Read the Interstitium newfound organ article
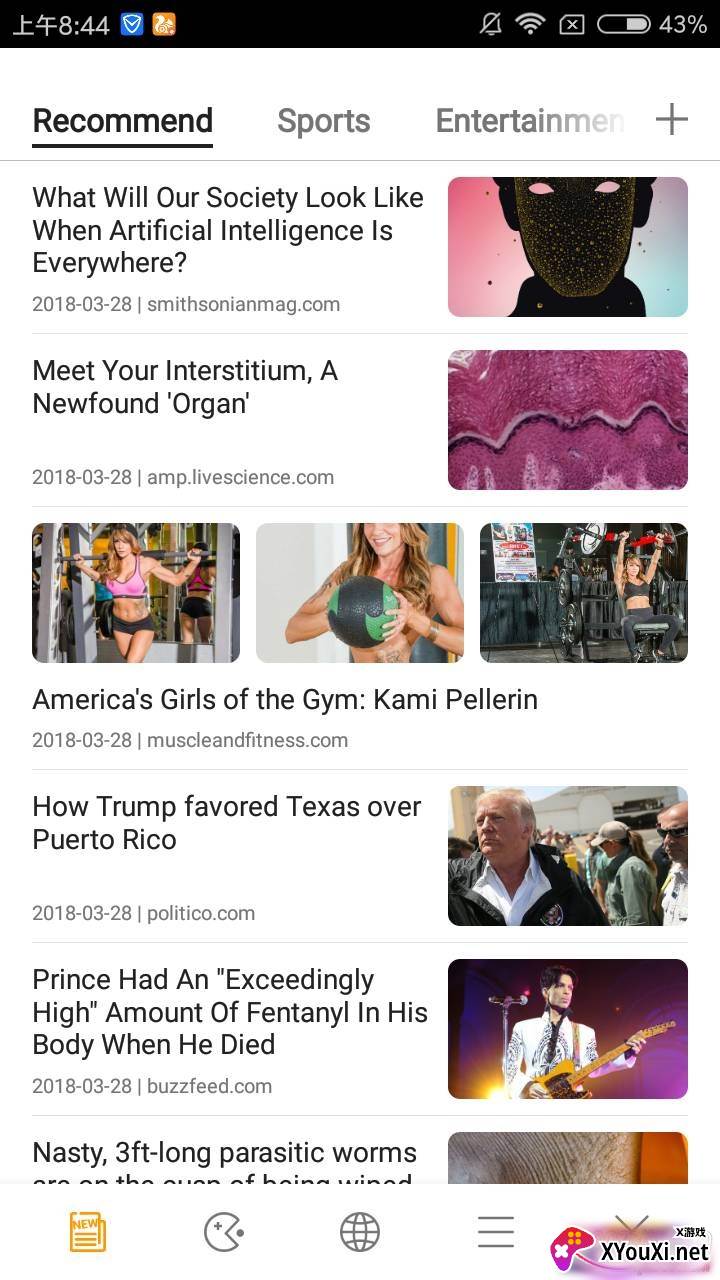 186,387
